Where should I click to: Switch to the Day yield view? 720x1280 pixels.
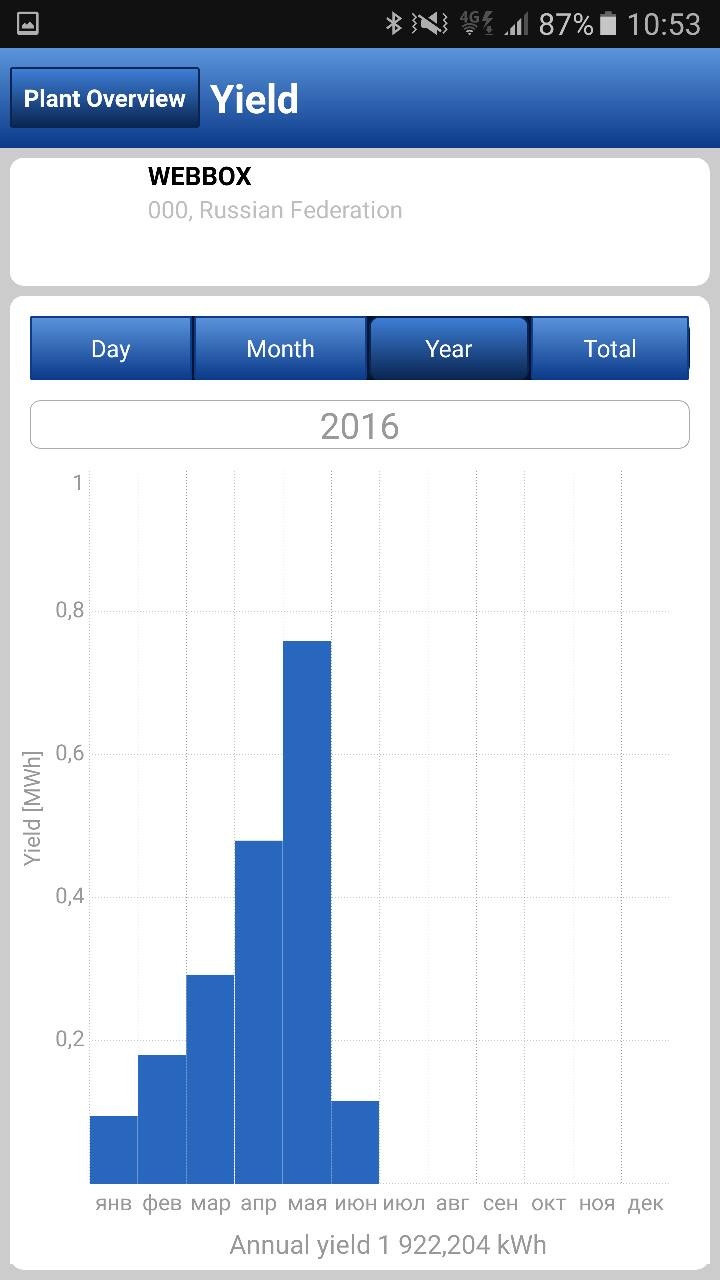111,349
